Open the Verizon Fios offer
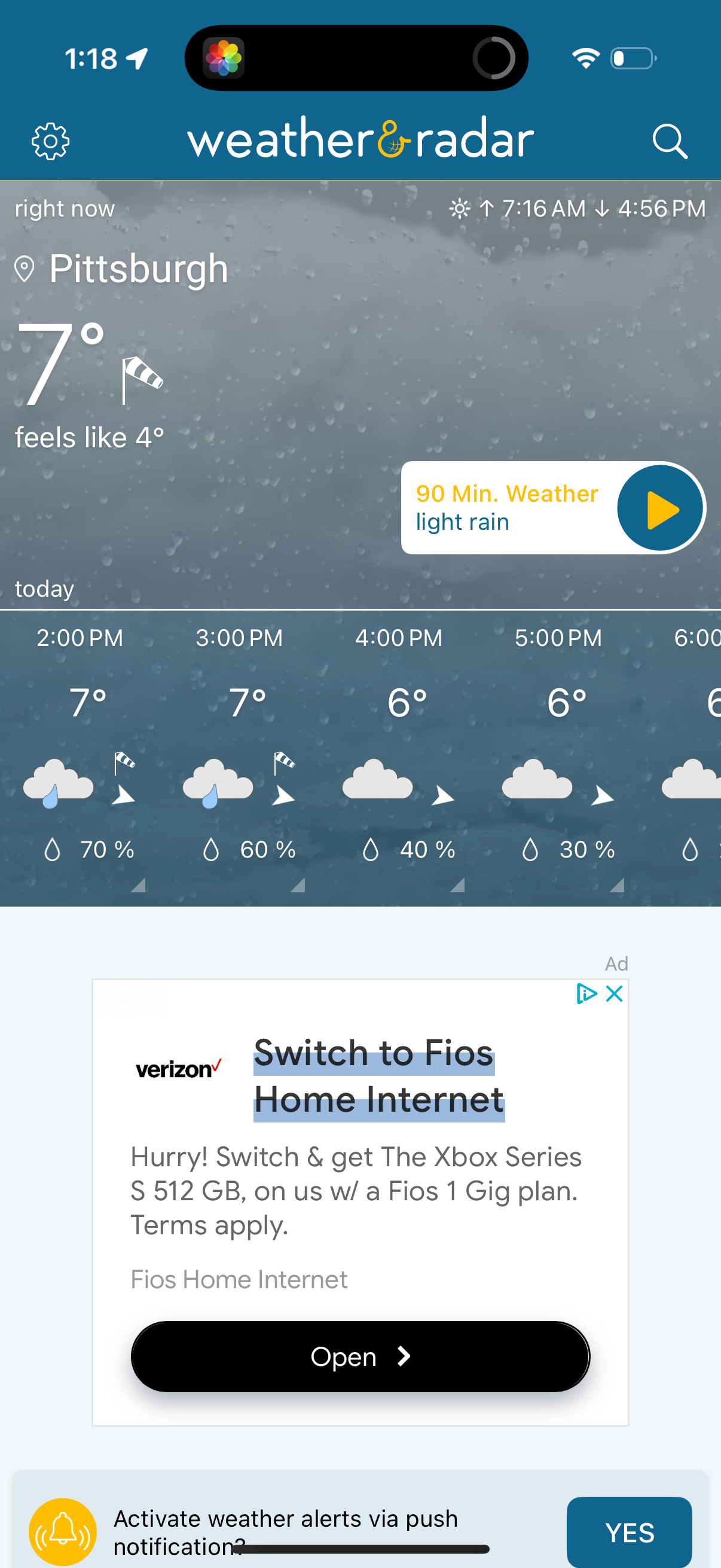The height and width of the screenshot is (1568, 721). [359, 1356]
